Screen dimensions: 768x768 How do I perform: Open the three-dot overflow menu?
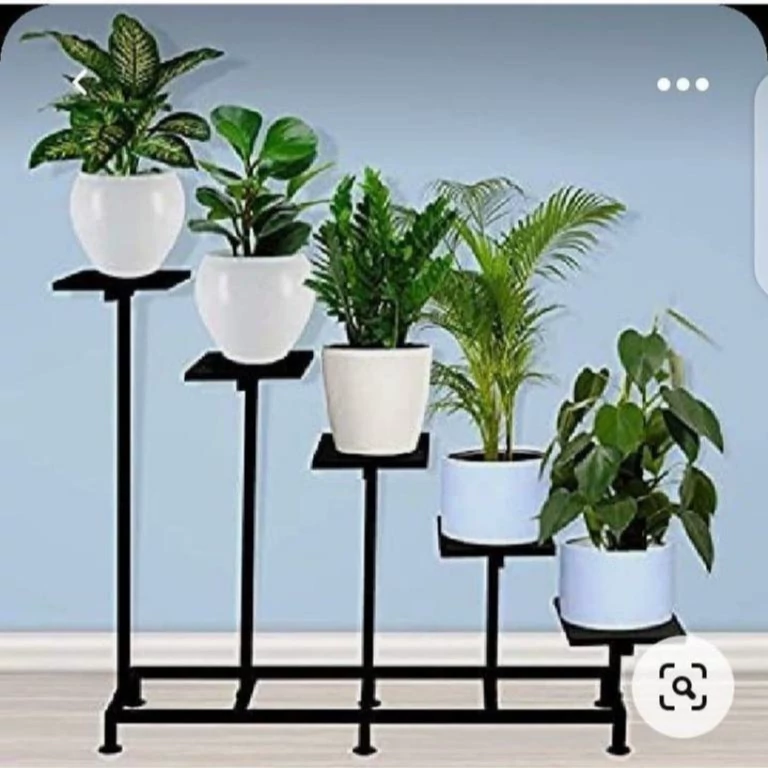[x=683, y=84]
